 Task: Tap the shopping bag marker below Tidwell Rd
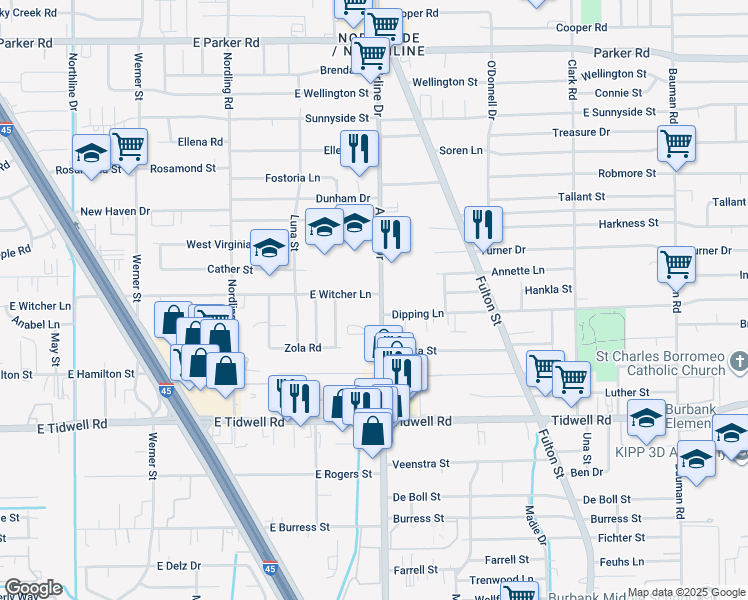(x=373, y=430)
